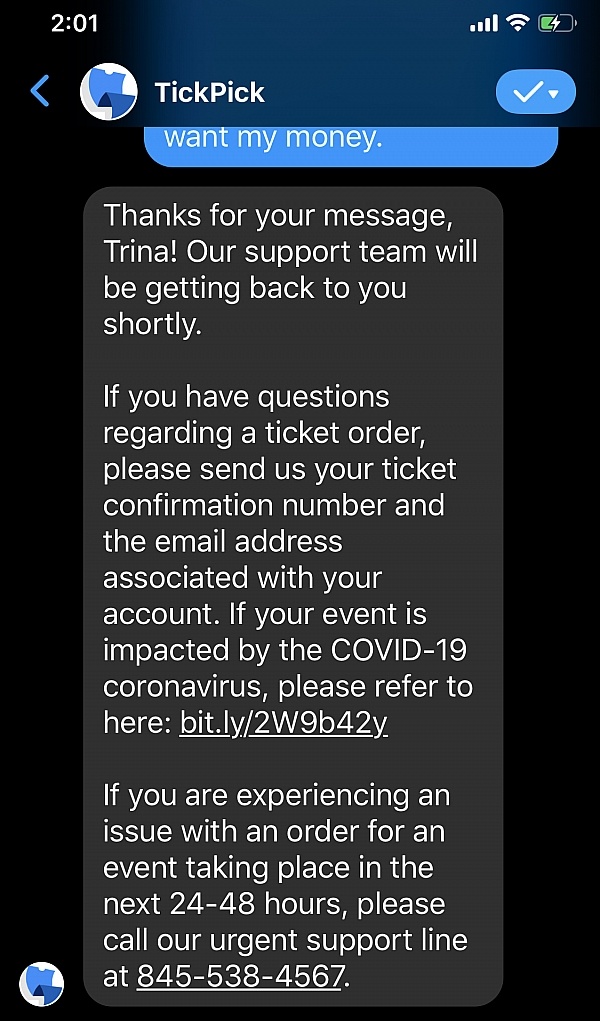Viewport: 600px width, 1021px height.
Task: Go back using the blue arrow
Action: (40, 92)
